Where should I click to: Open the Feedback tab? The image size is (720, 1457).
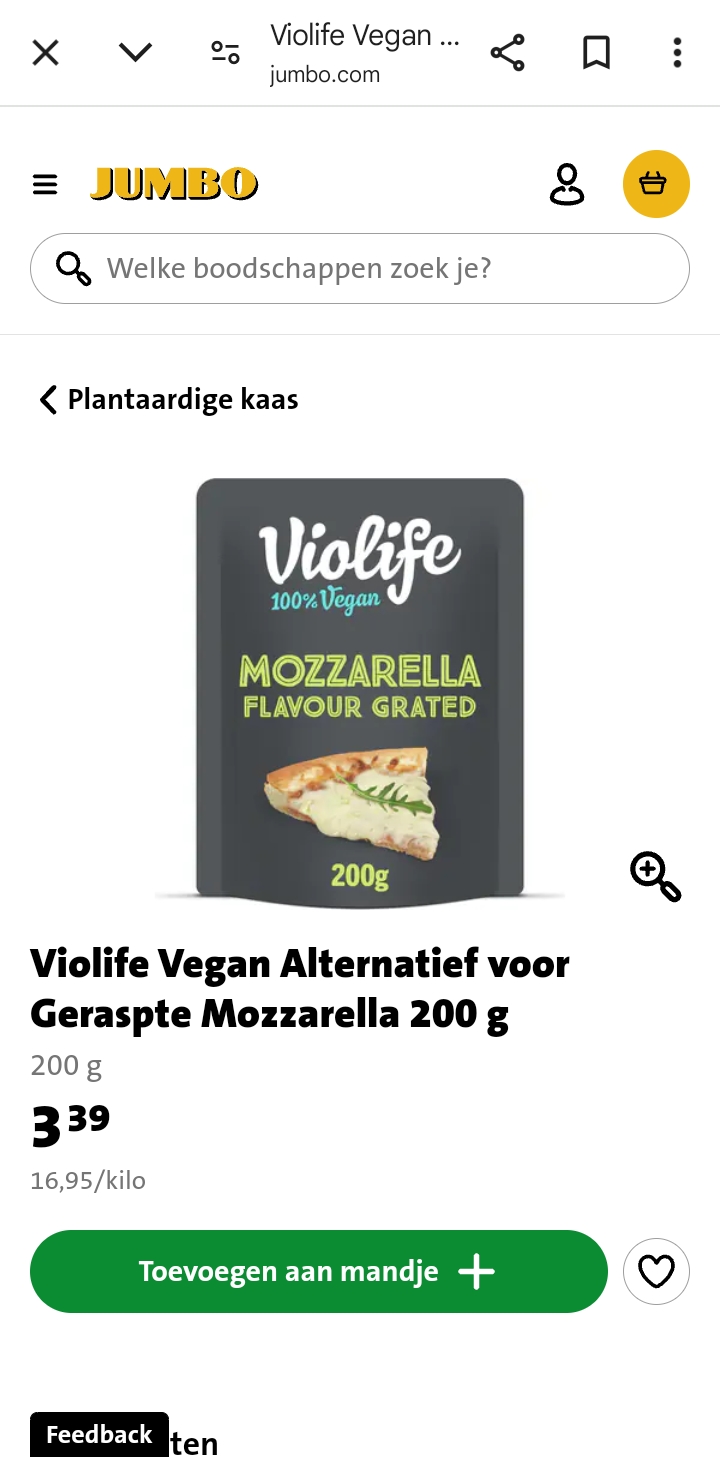[99, 1435]
